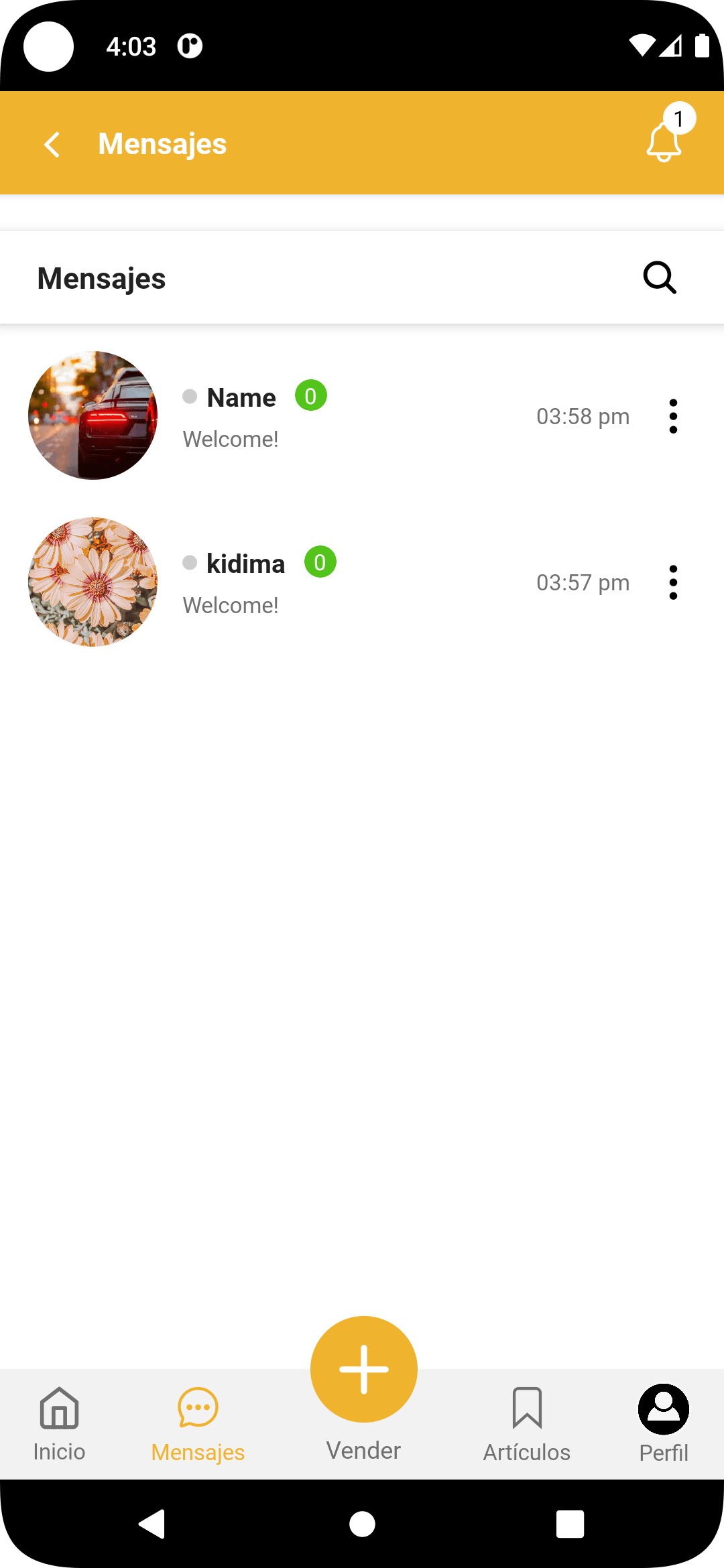Viewport: 724px width, 1568px height.
Task: Go to the Perfil tab
Action: pyautogui.click(x=664, y=1423)
